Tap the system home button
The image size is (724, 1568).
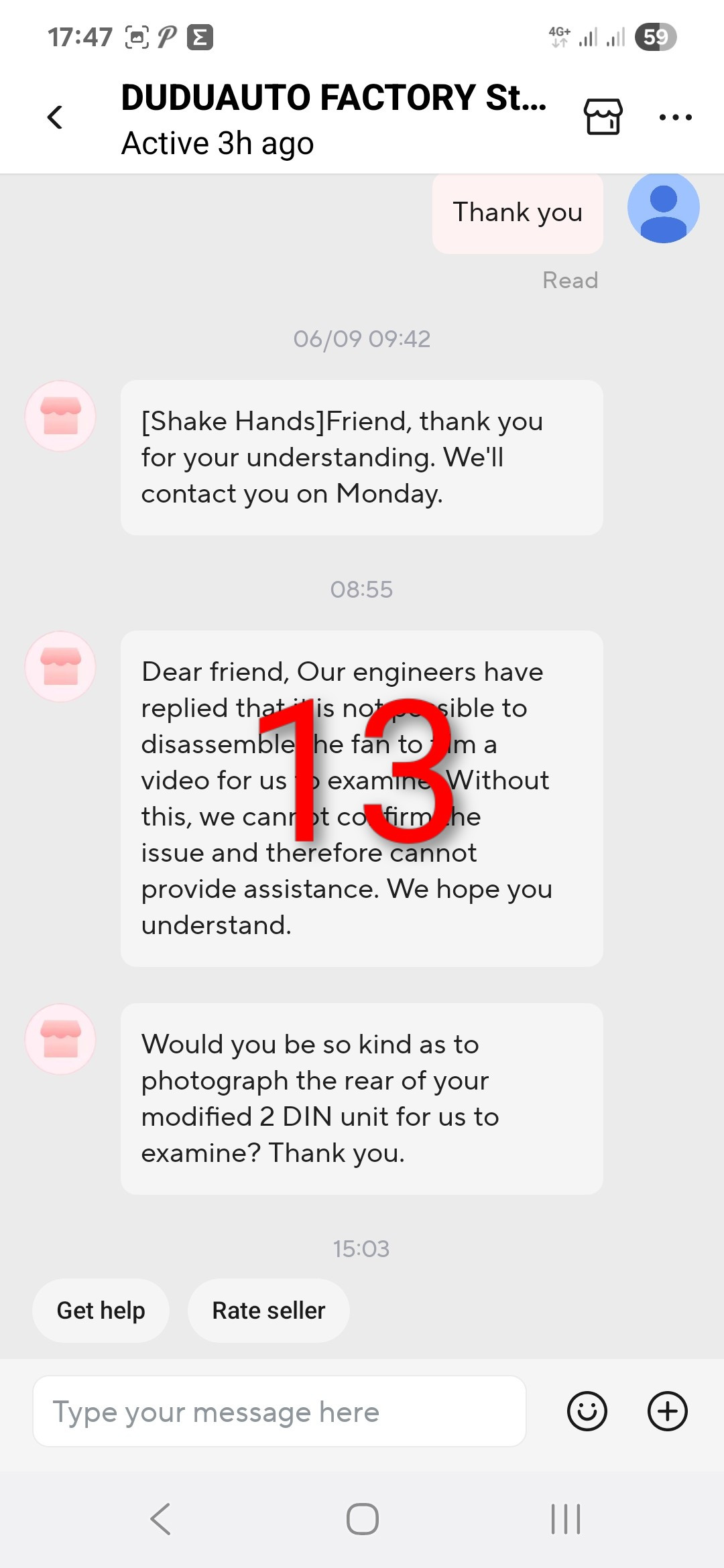362,1519
